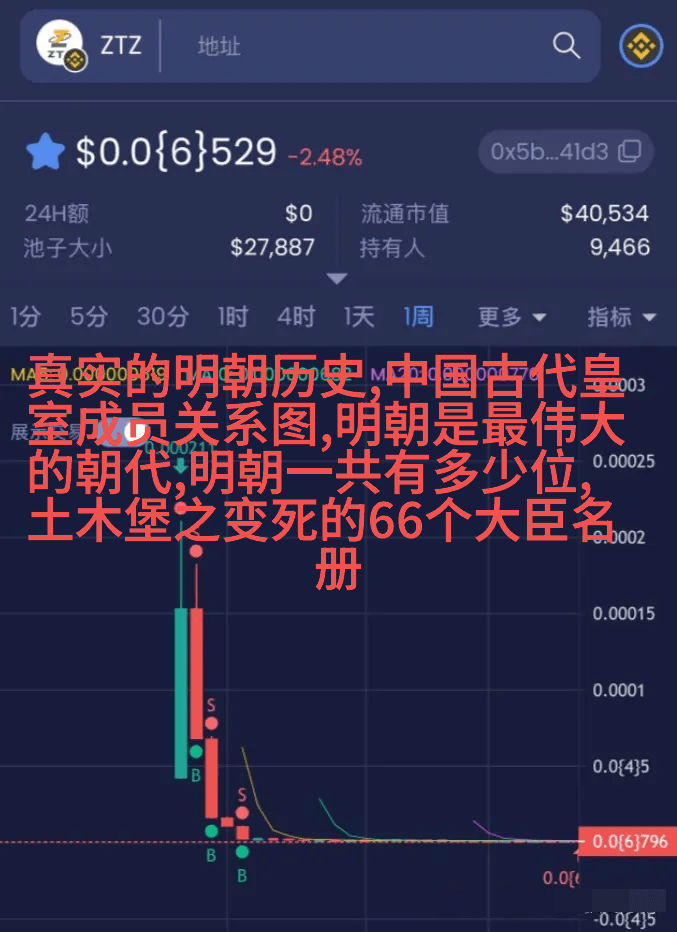Screen dimensions: 677x932
Task: Open the BNB chain selector icon
Action: pos(639,46)
